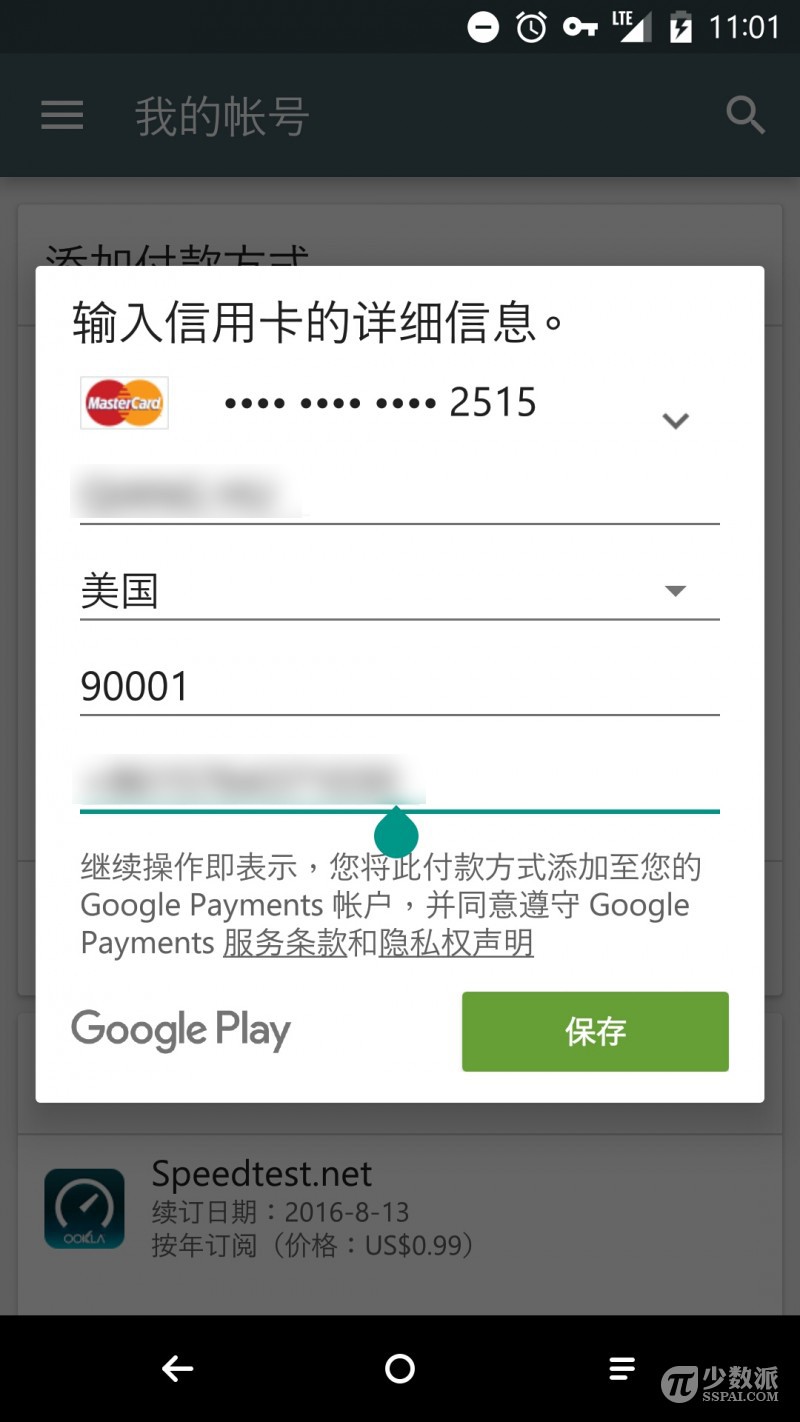
Task: Expand the saved card selection chevron
Action: click(x=676, y=421)
